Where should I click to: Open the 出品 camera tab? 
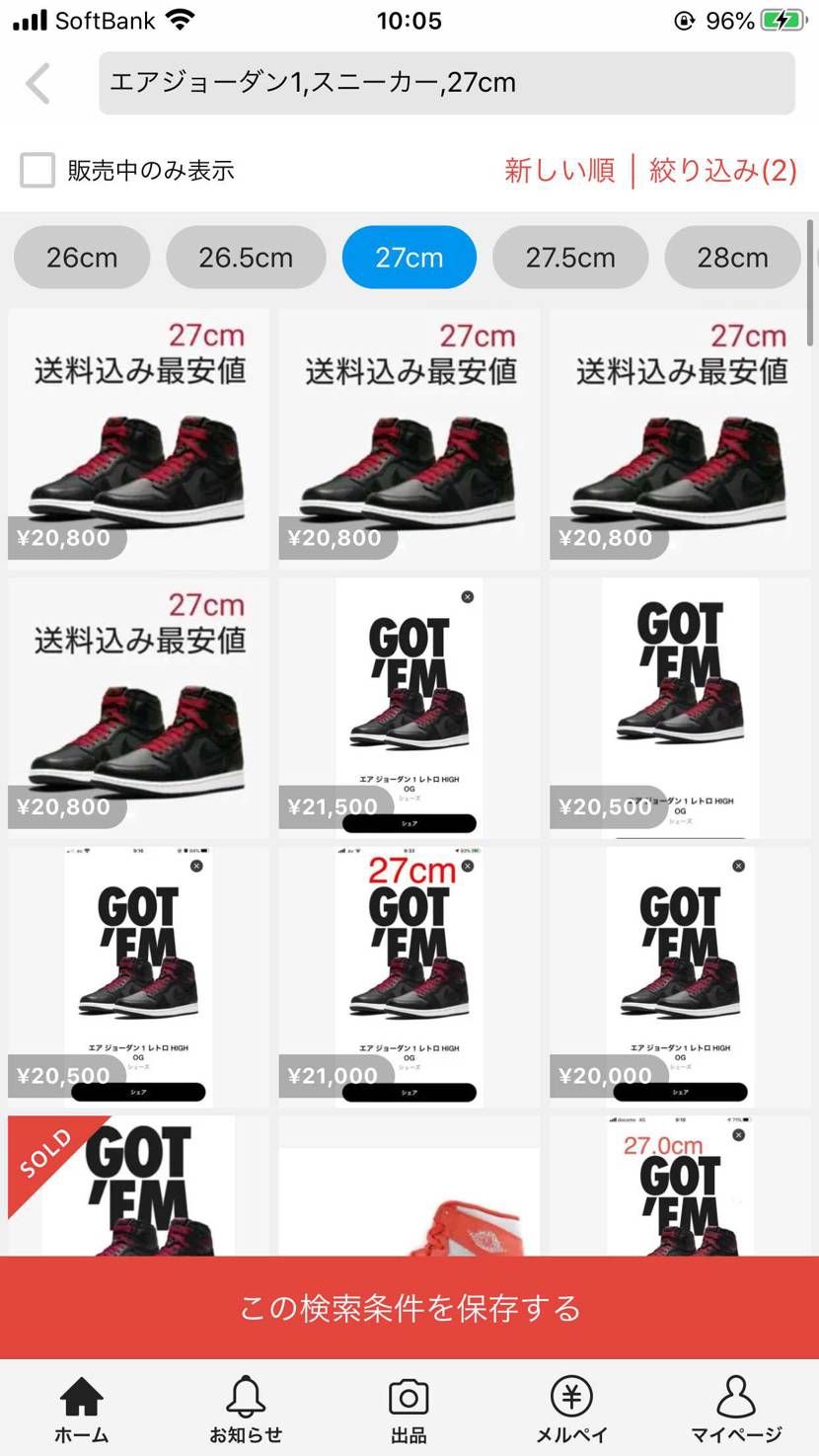pyautogui.click(x=409, y=1410)
